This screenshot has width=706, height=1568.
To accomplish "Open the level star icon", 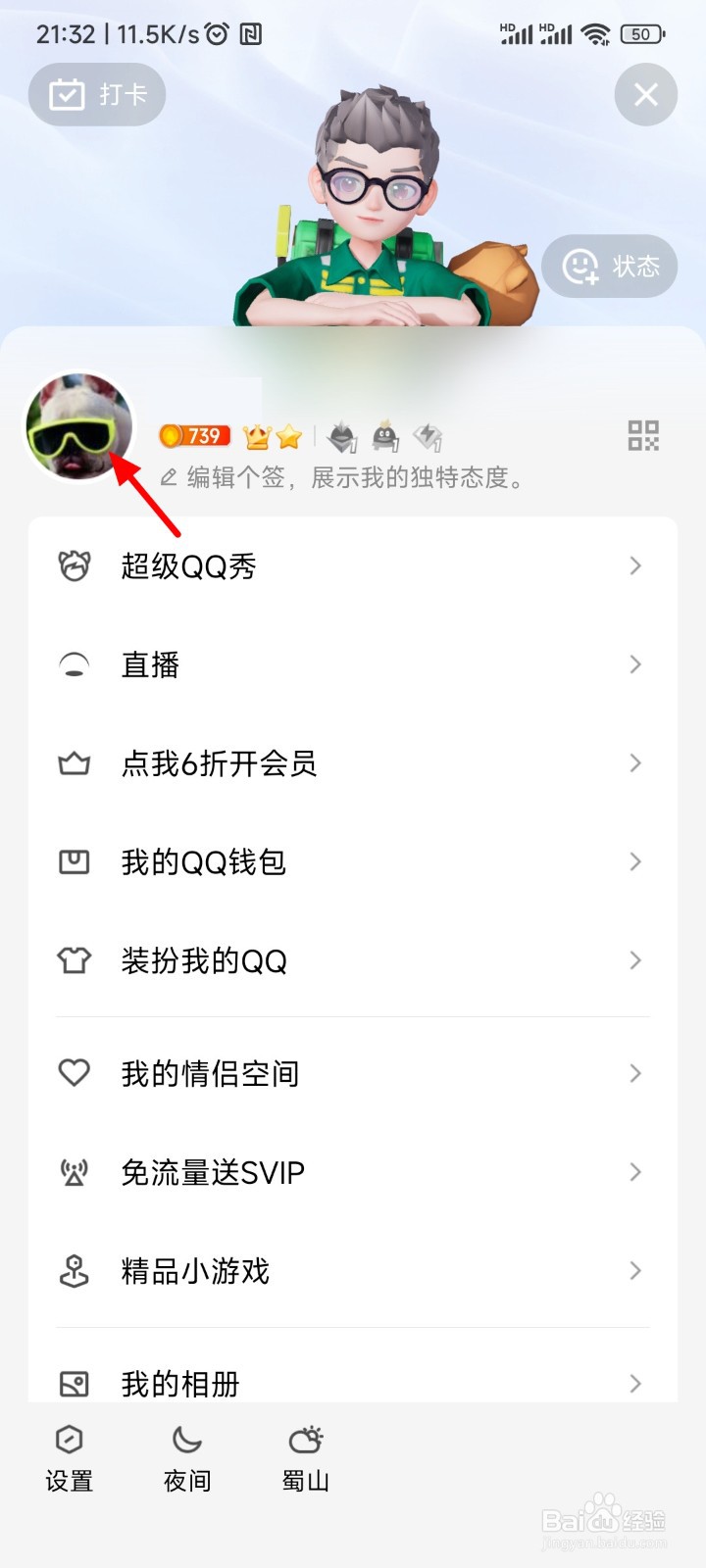I will 286,436.
